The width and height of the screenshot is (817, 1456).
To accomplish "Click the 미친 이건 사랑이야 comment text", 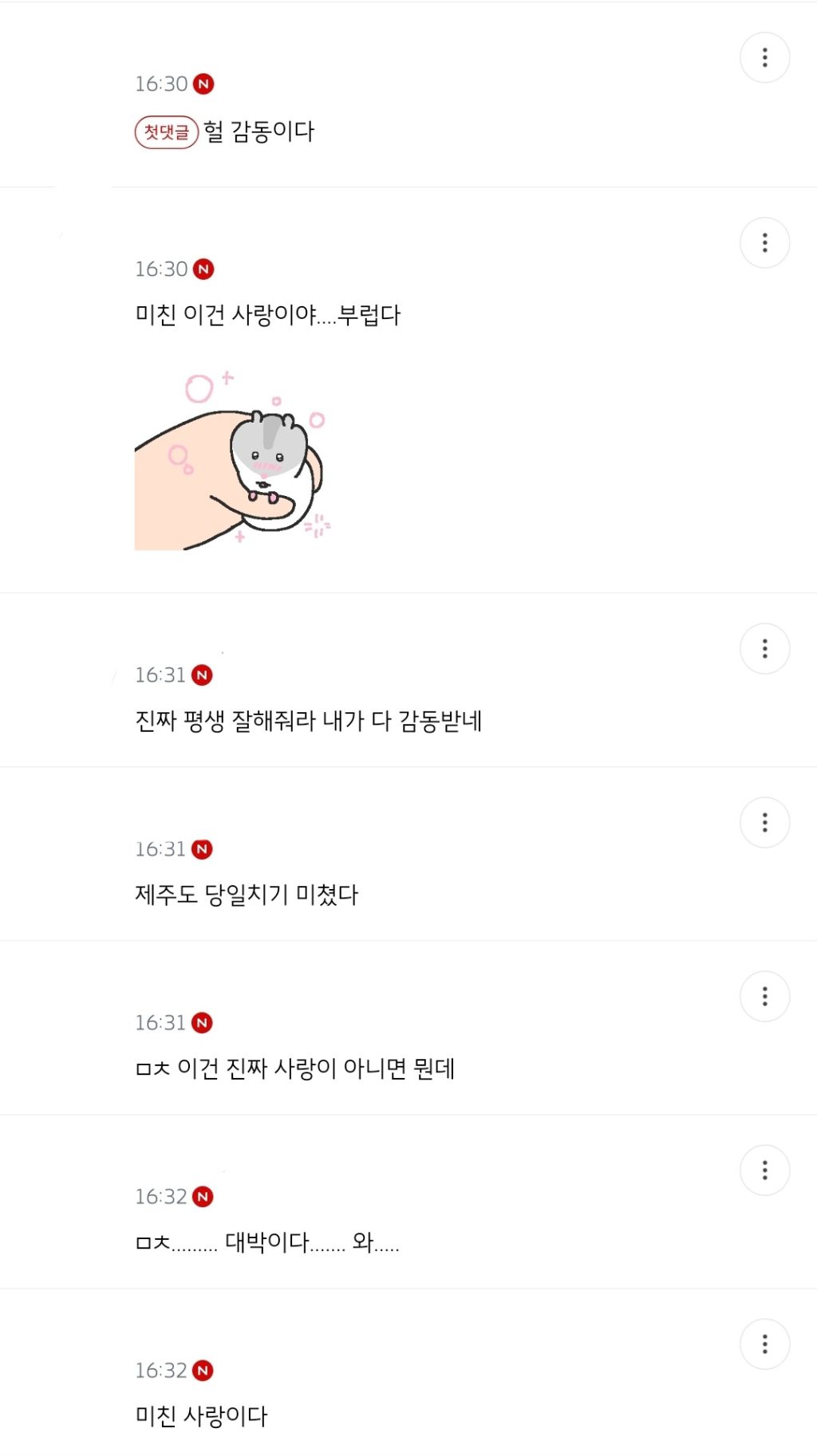I will (x=267, y=316).
